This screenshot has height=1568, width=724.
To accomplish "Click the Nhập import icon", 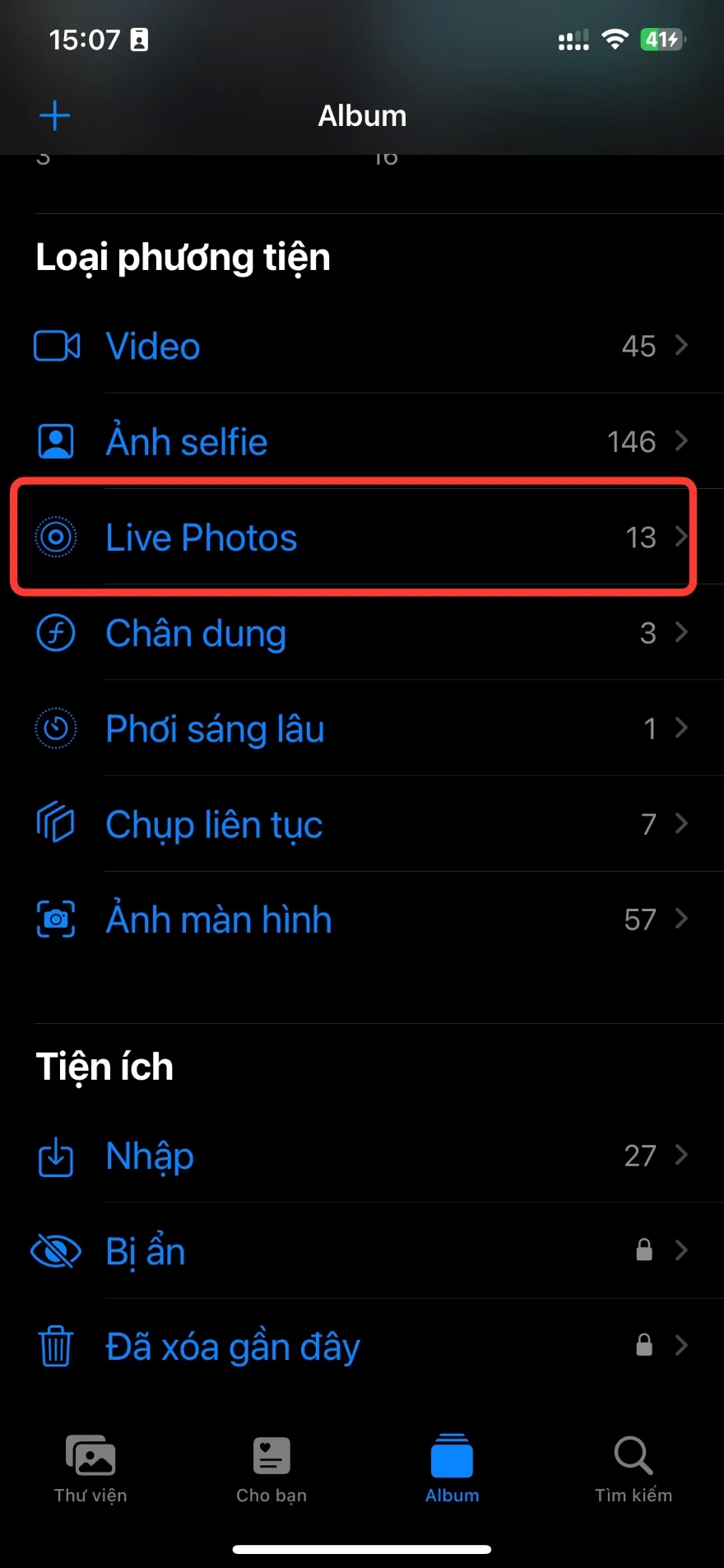I will (55, 1156).
